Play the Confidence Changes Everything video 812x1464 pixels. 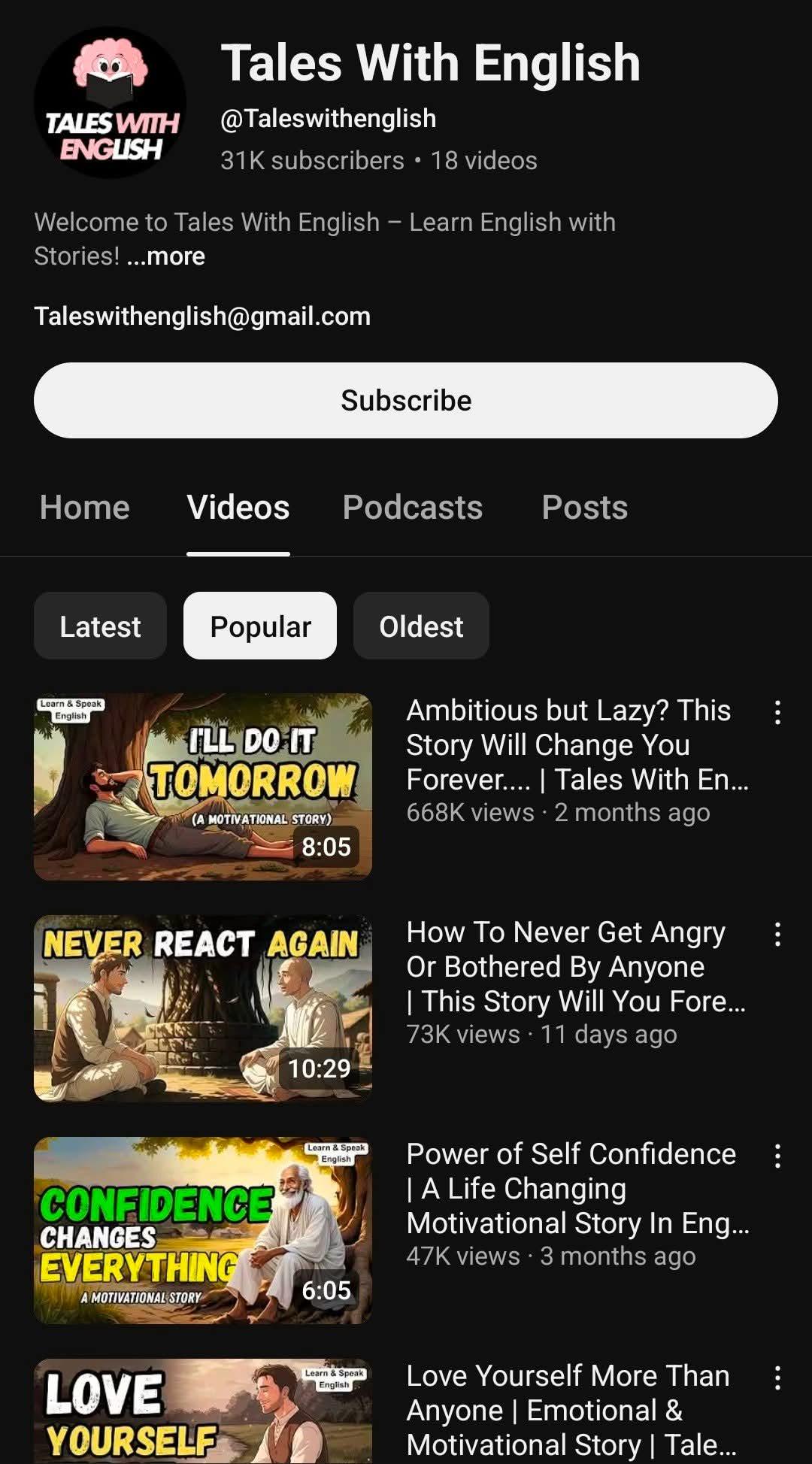pos(203,1230)
